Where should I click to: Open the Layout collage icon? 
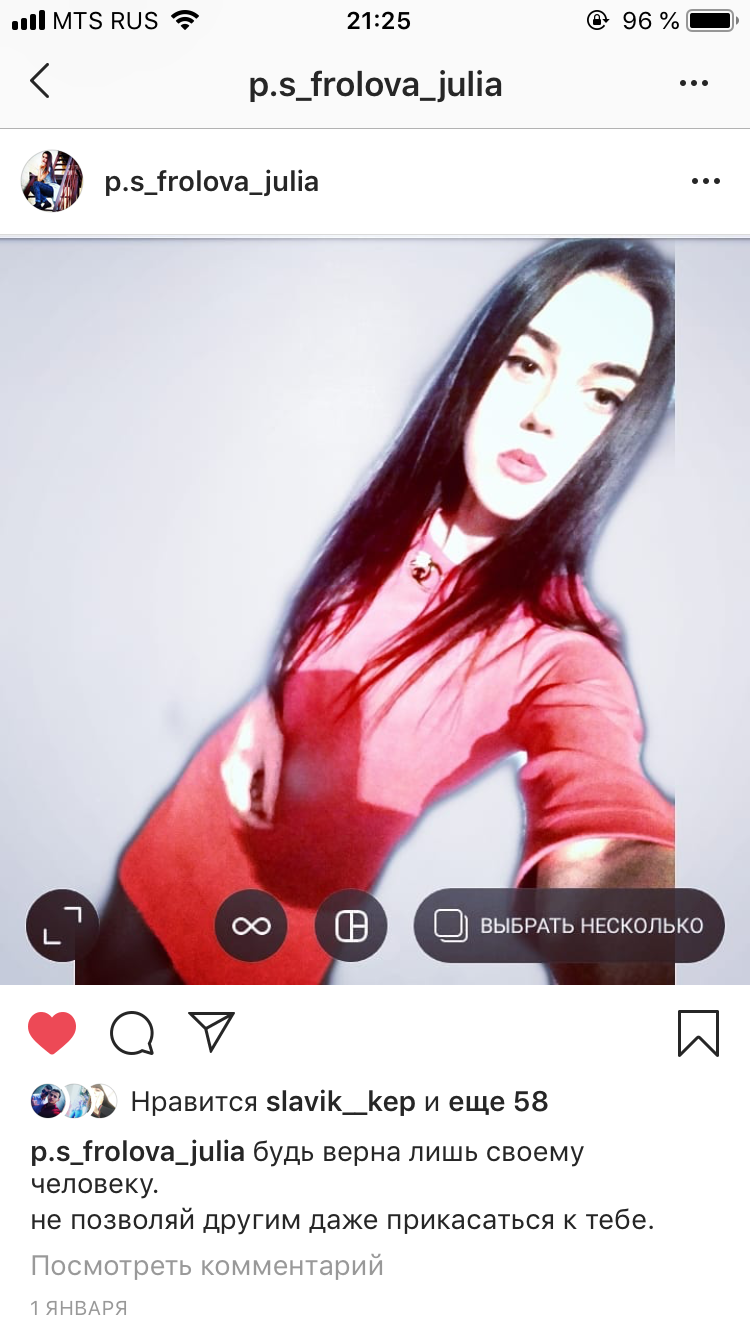click(351, 926)
